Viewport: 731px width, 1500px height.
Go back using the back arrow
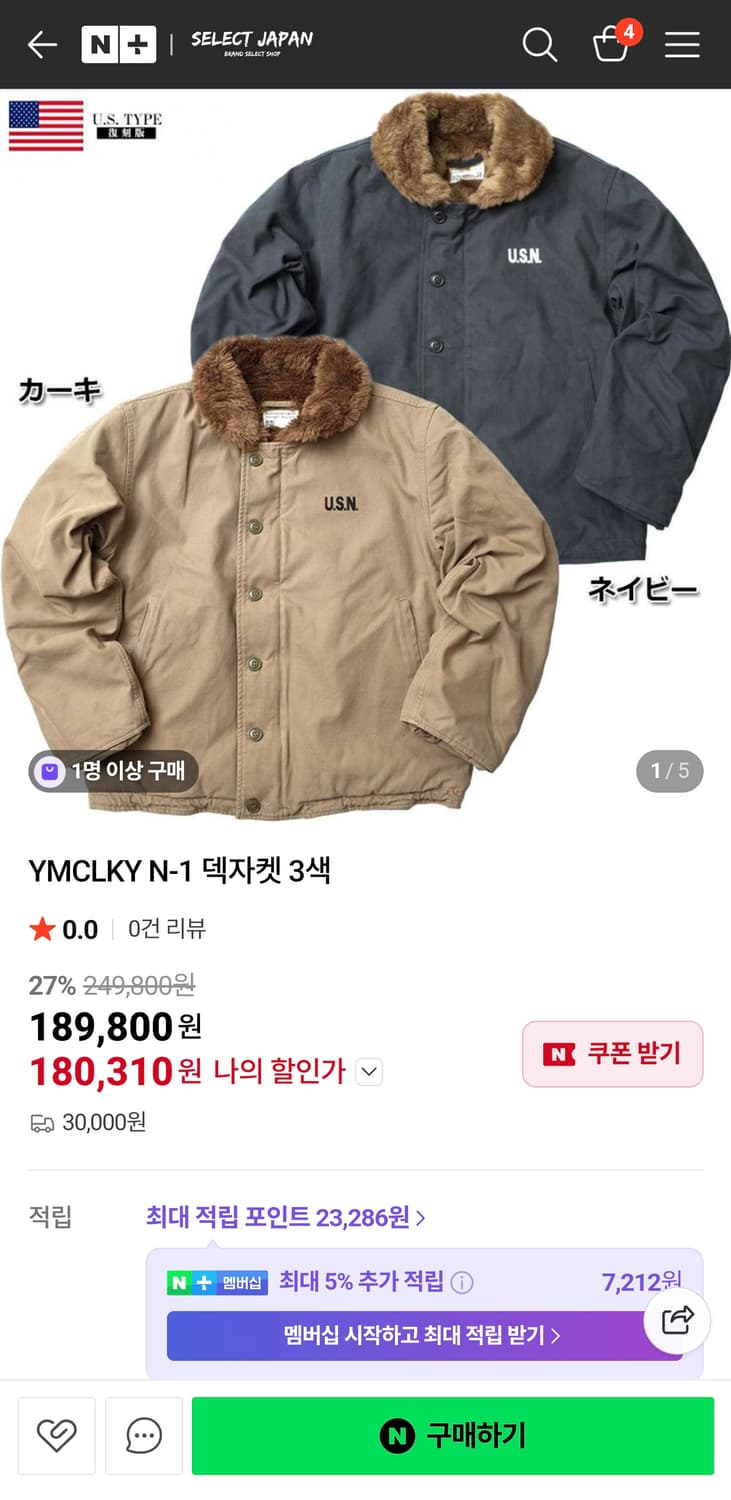coord(40,44)
